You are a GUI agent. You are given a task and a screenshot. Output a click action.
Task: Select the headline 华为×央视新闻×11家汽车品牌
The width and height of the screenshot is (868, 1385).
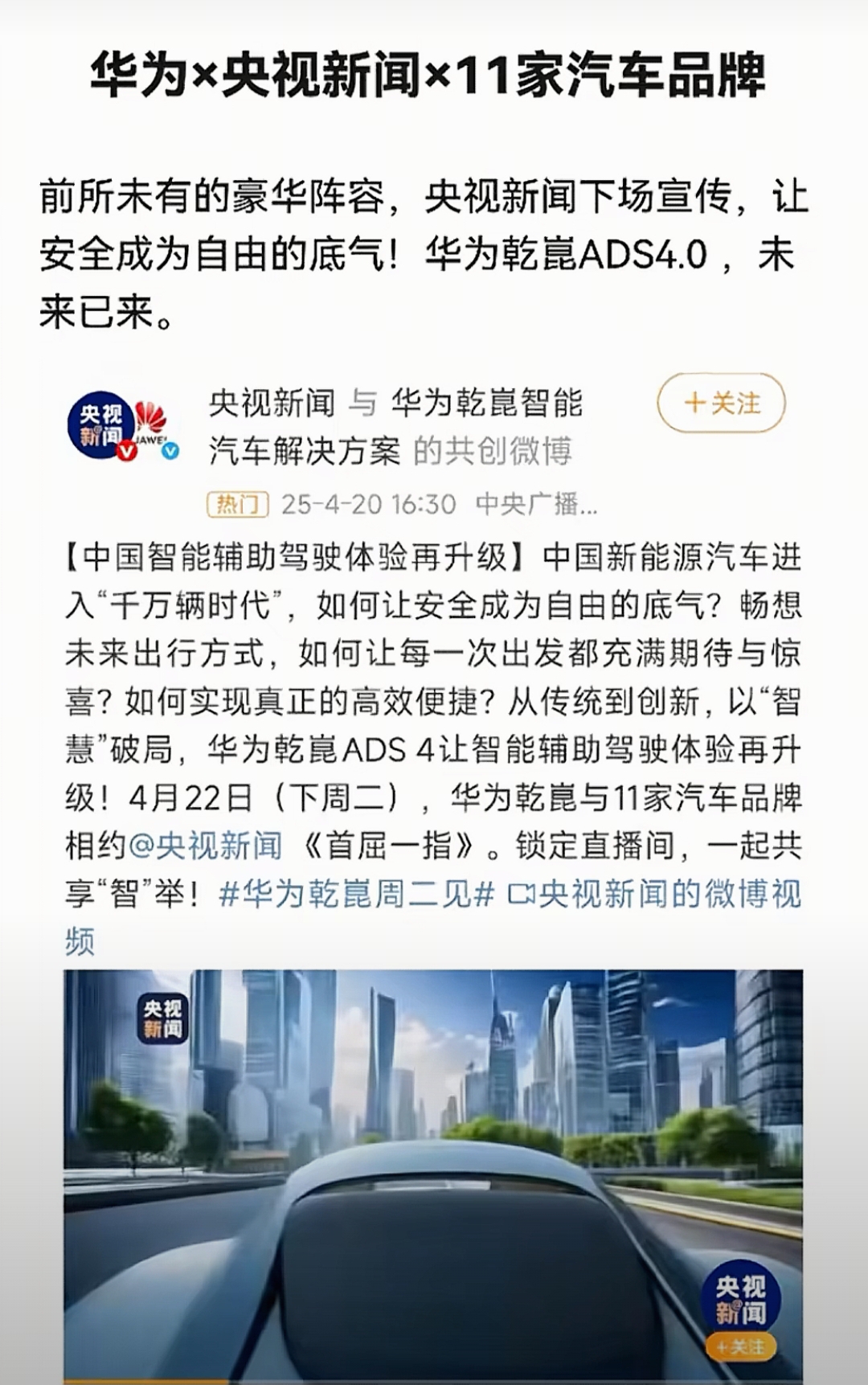tap(434, 76)
